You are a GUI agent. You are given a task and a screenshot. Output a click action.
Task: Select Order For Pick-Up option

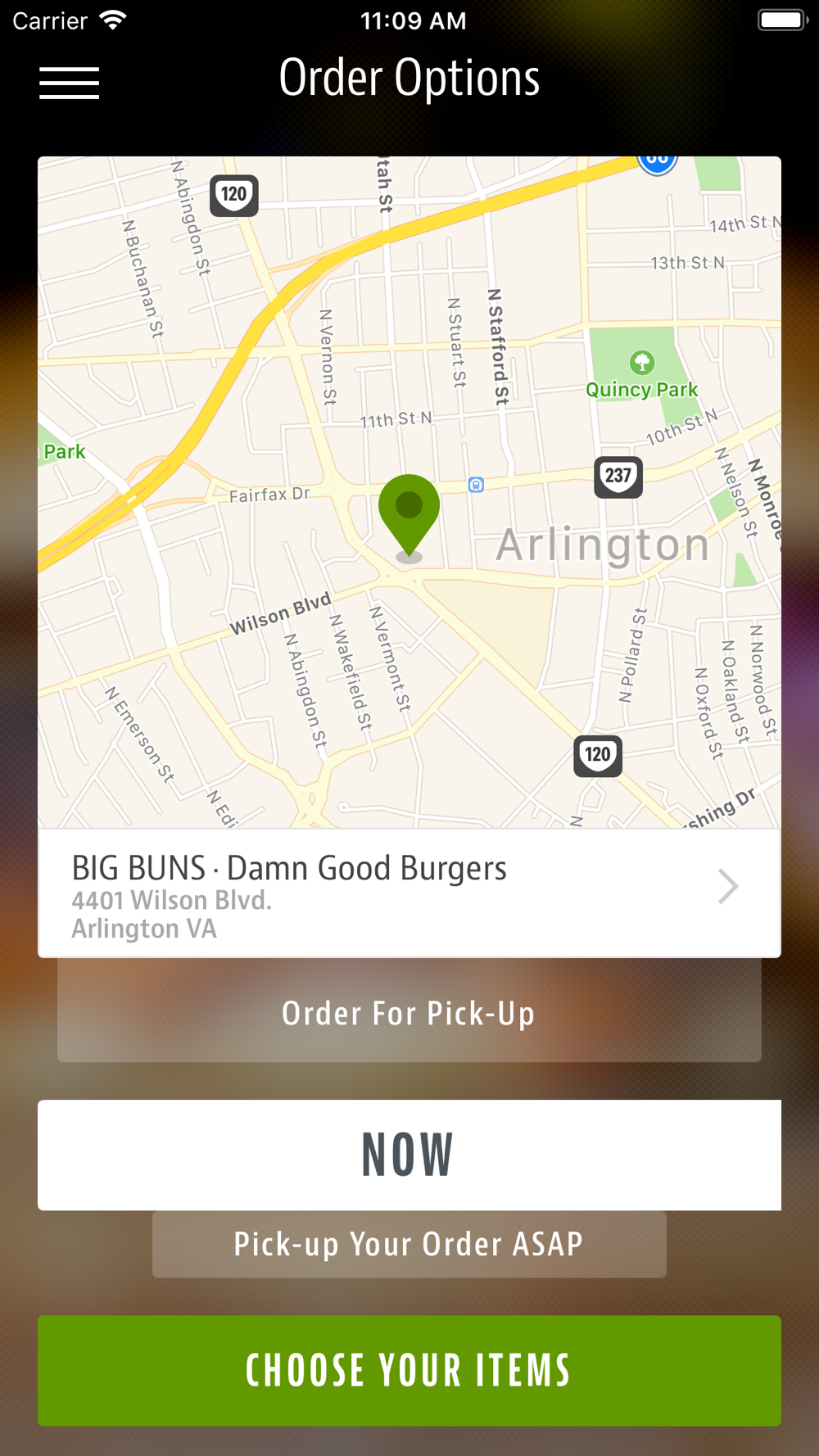409,1012
